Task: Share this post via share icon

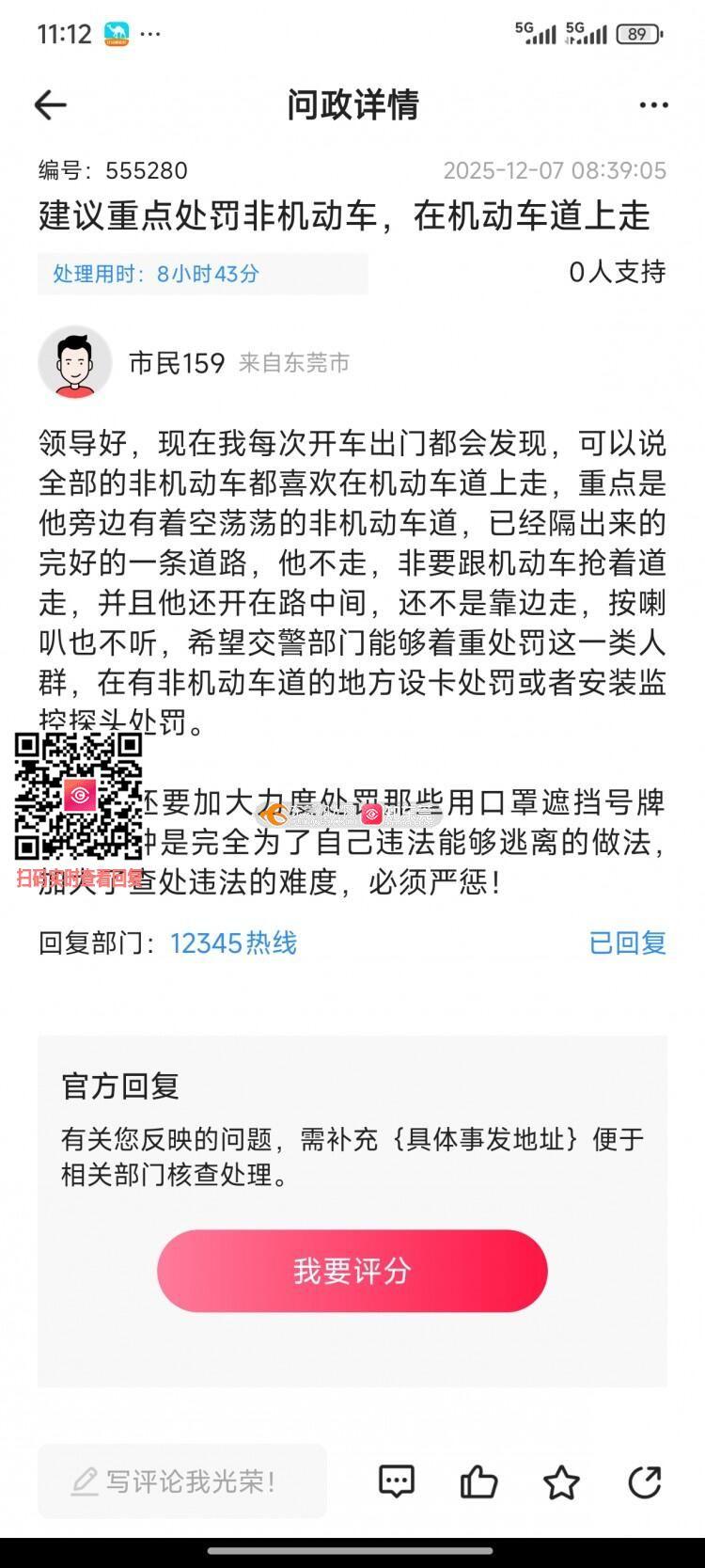Action: click(x=645, y=1482)
